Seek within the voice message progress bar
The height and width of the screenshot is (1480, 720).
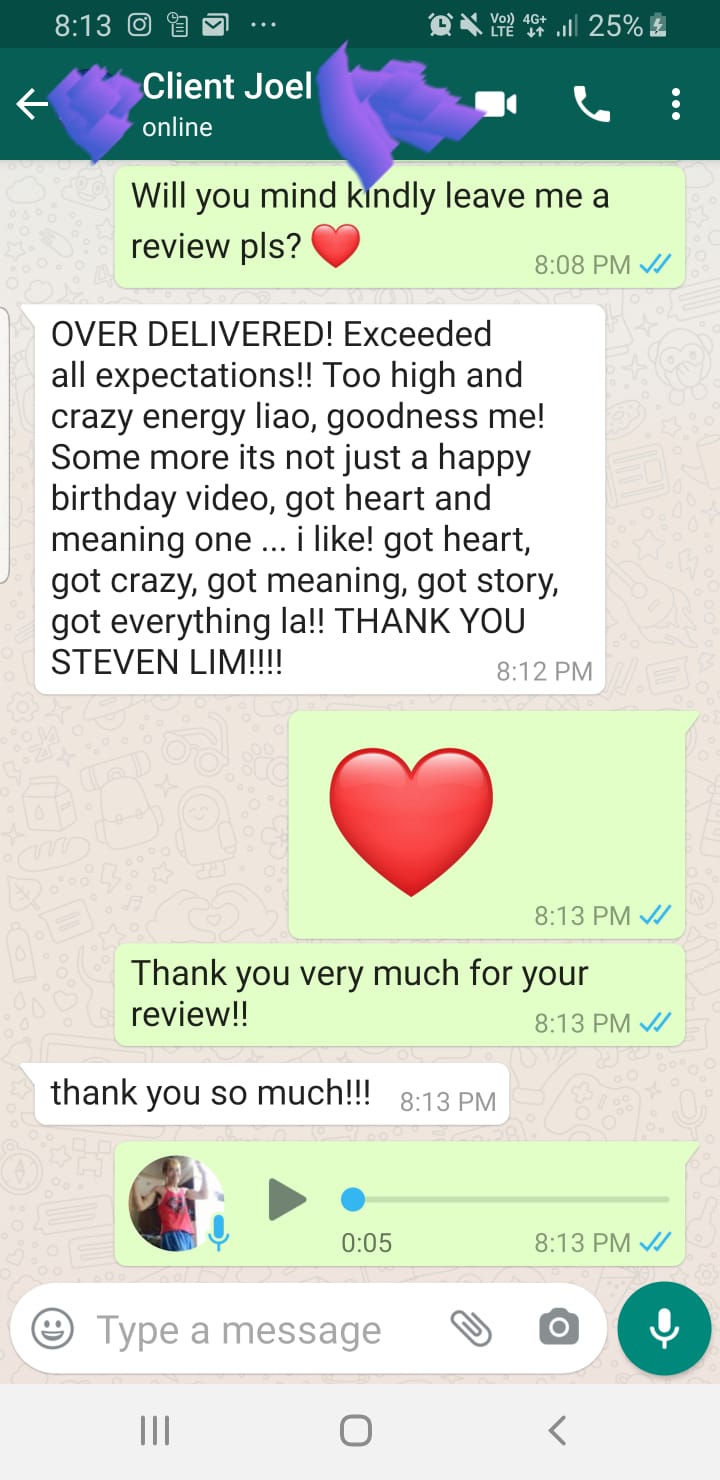tap(510, 1199)
